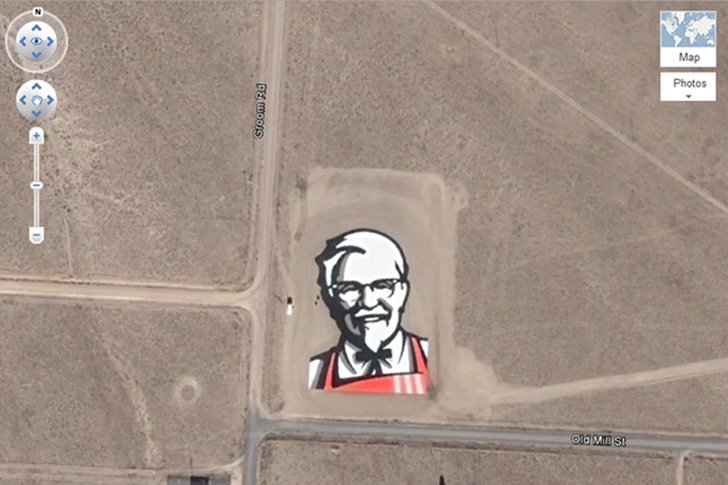The width and height of the screenshot is (728, 485).
Task: Zoom in with the plus button
Action: [x=37, y=135]
